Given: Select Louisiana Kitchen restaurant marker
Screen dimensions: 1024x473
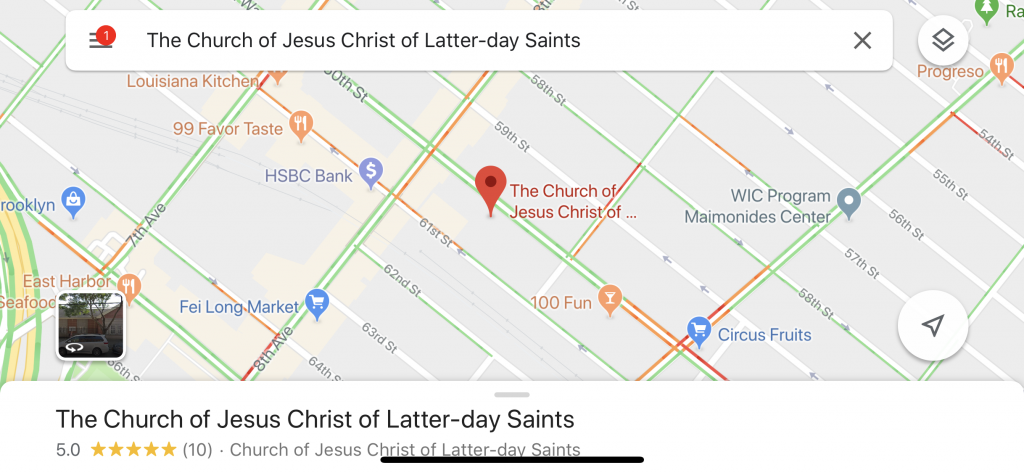Looking at the screenshot, I should pyautogui.click(x=277, y=73).
